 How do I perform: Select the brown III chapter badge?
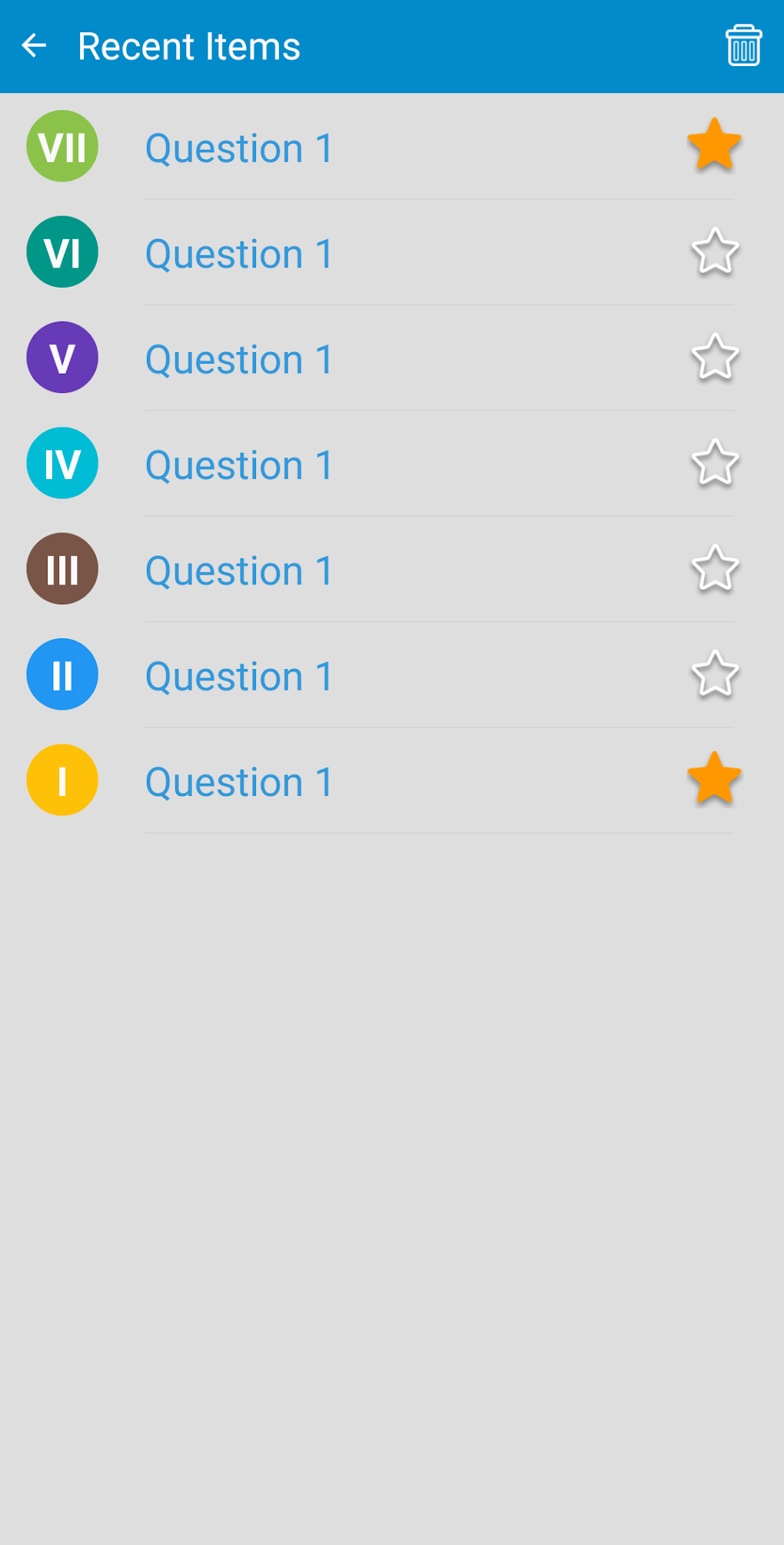click(62, 568)
